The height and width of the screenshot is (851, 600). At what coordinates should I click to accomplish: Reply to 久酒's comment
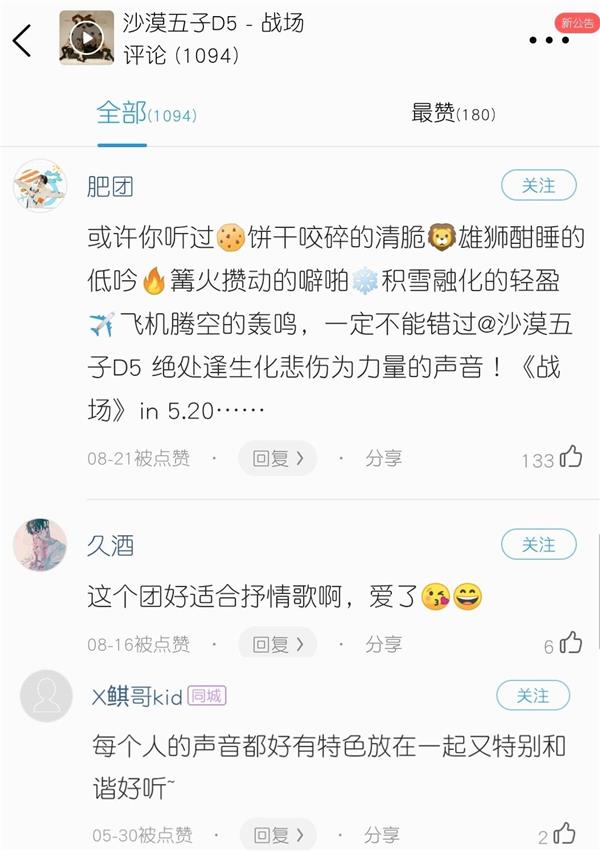pos(277,644)
